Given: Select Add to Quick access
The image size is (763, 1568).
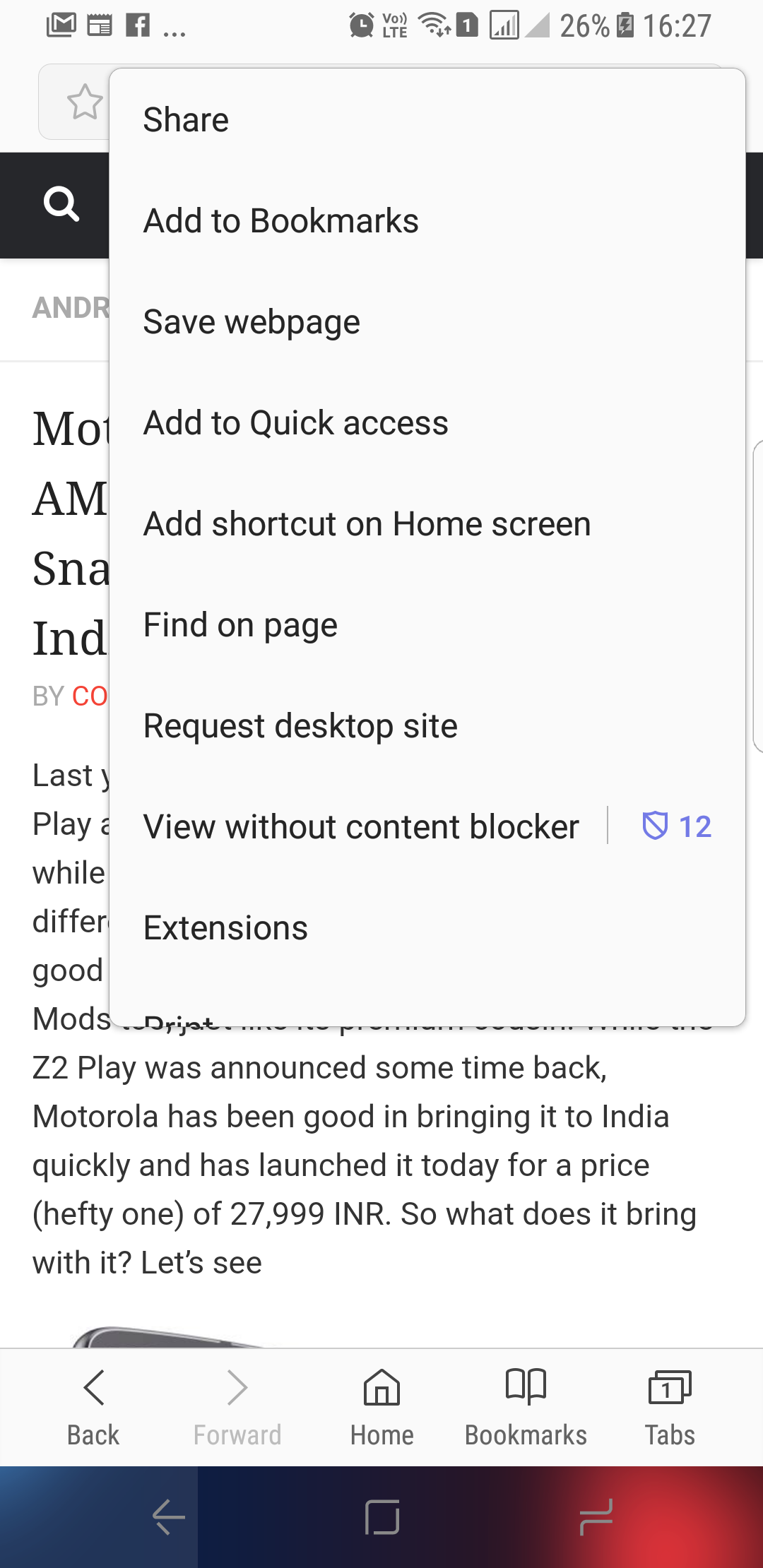Looking at the screenshot, I should [427, 423].
